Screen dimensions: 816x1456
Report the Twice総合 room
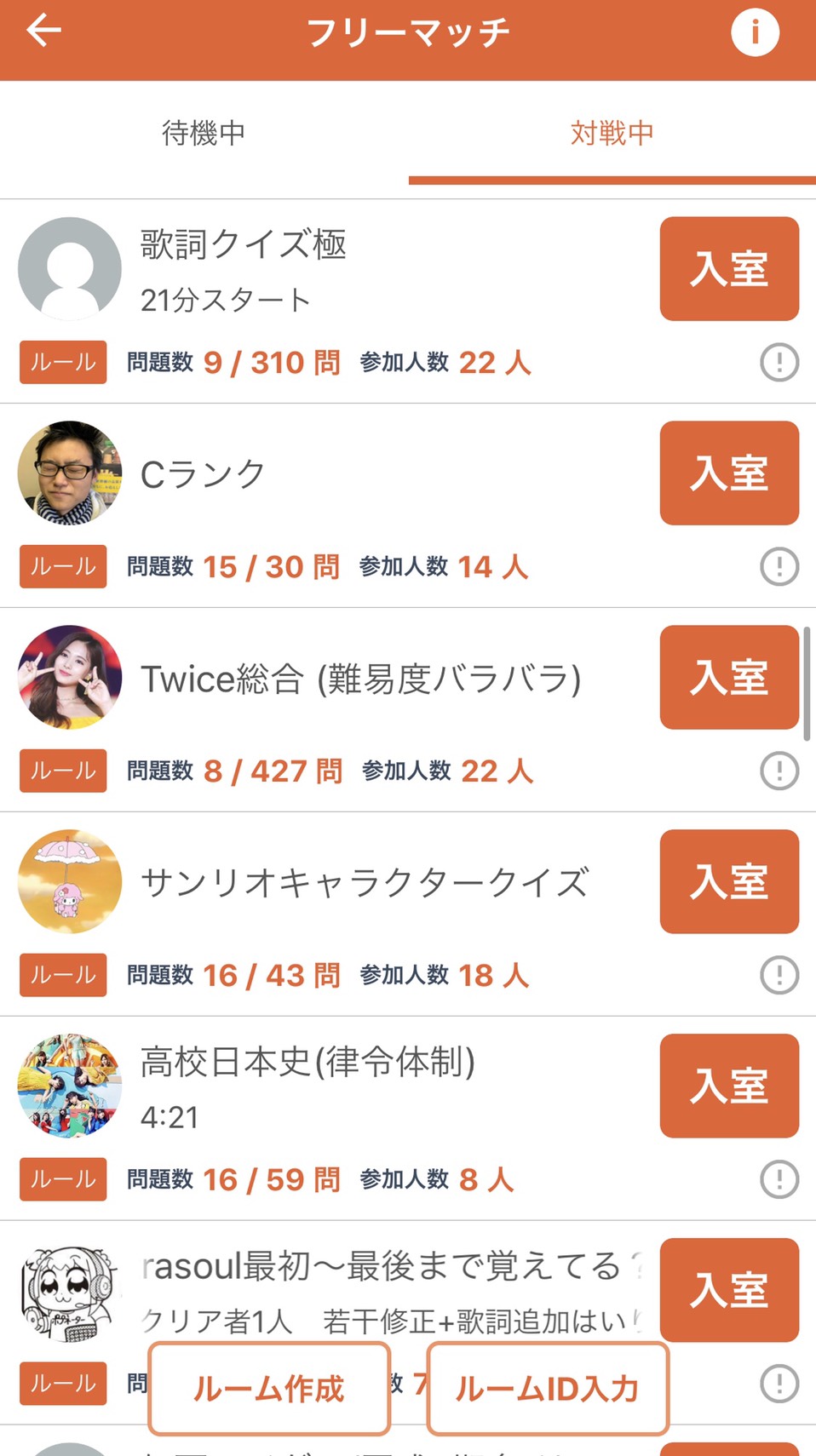pos(779,771)
